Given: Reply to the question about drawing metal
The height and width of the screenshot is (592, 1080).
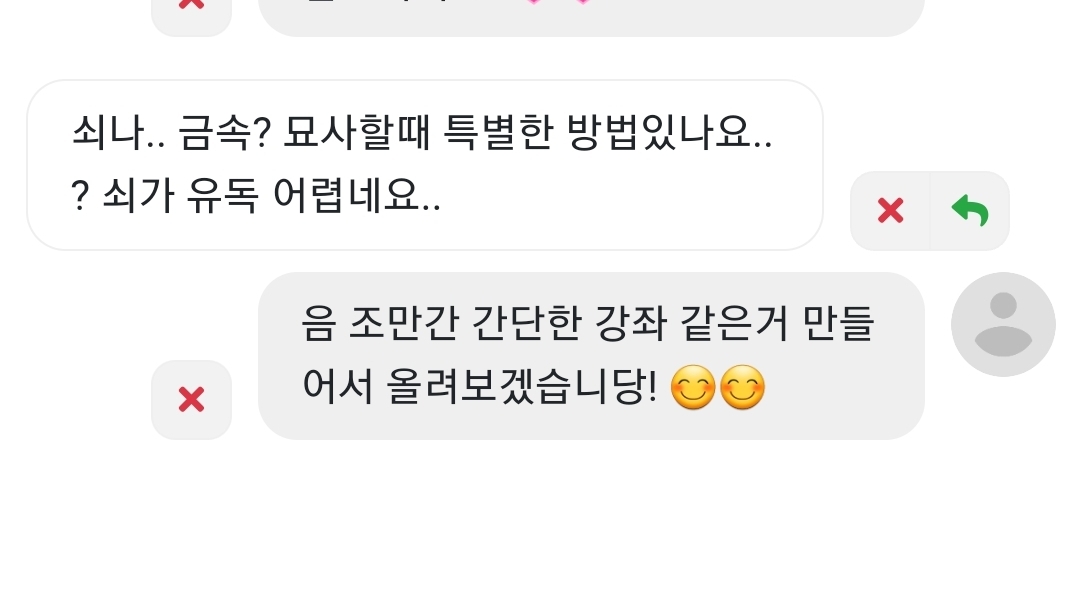Looking at the screenshot, I should pos(969,211).
